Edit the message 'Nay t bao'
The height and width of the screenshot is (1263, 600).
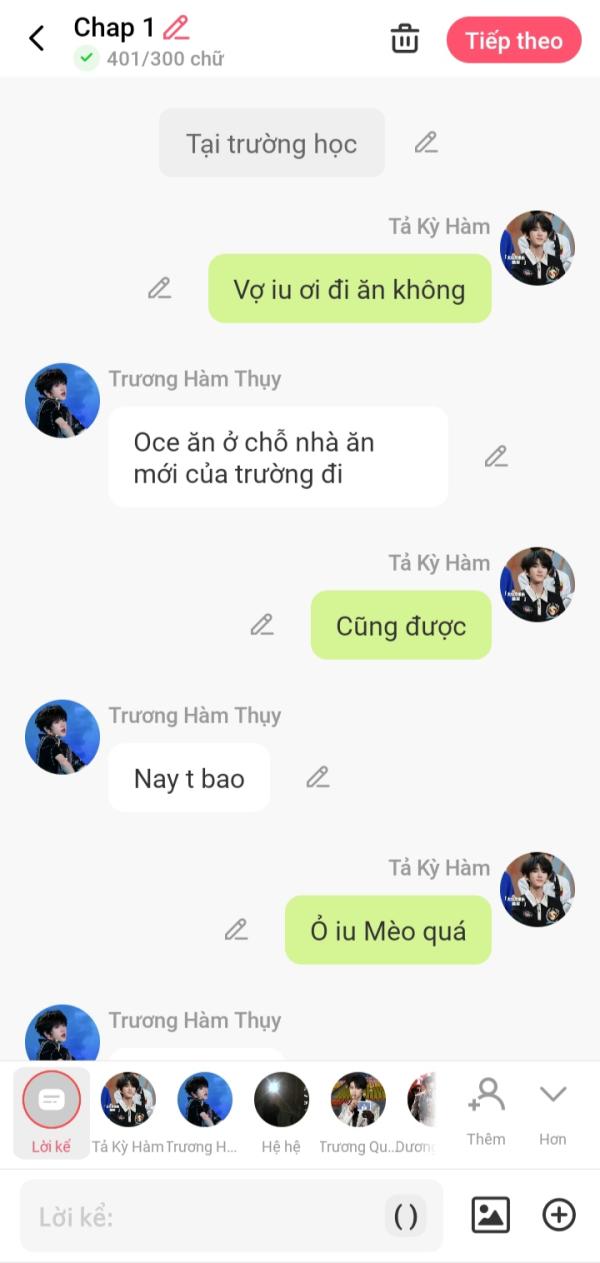(318, 777)
